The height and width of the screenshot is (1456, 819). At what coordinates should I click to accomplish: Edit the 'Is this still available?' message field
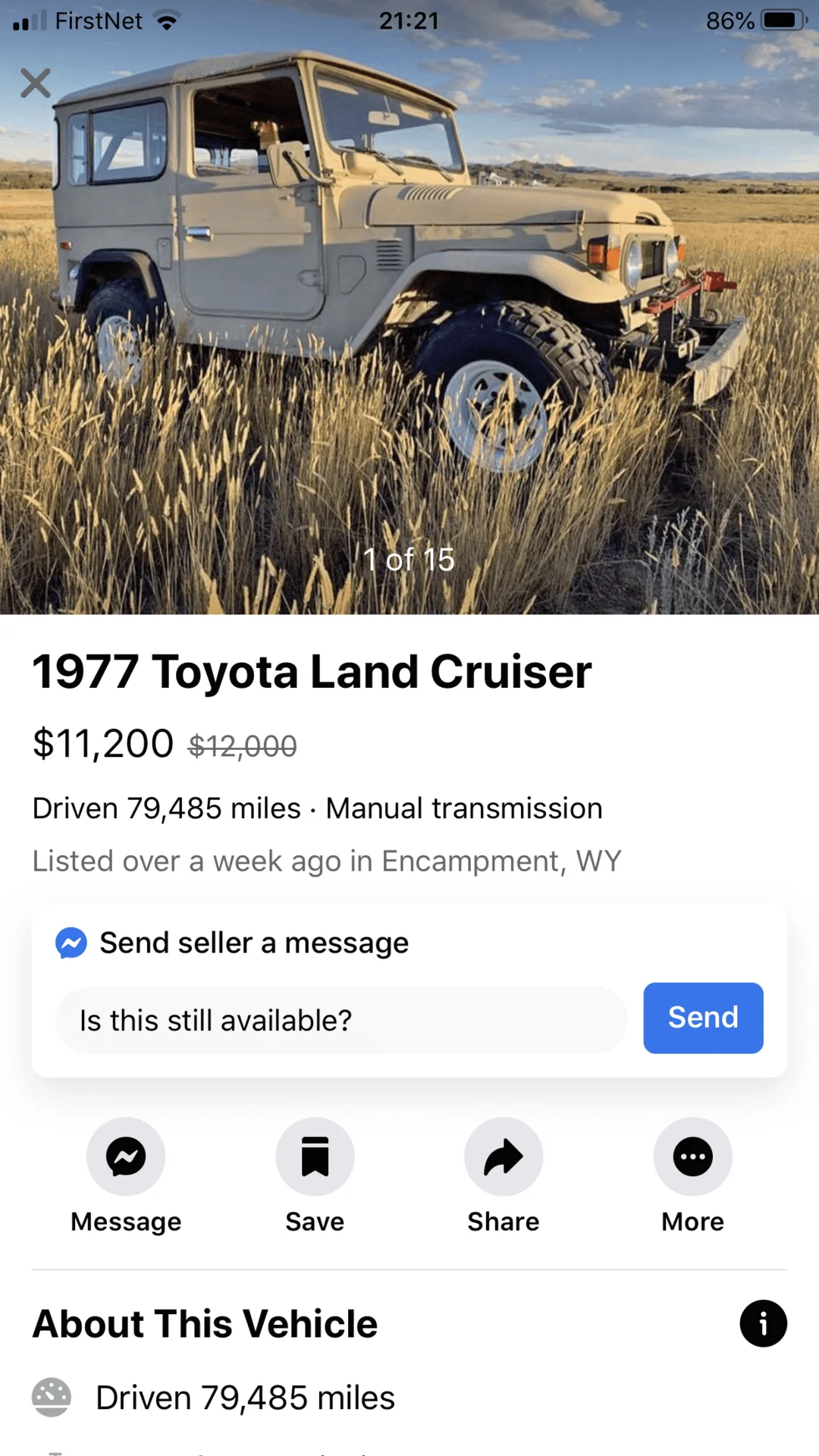[341, 1020]
